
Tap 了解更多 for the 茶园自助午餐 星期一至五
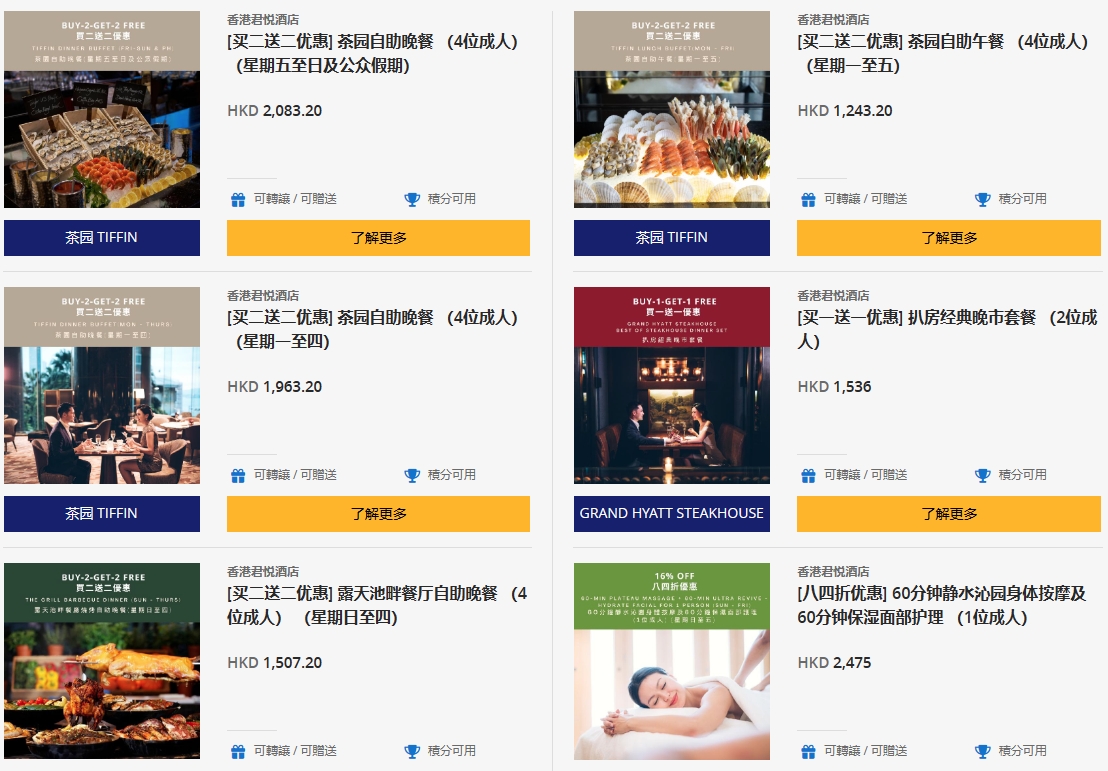point(948,238)
